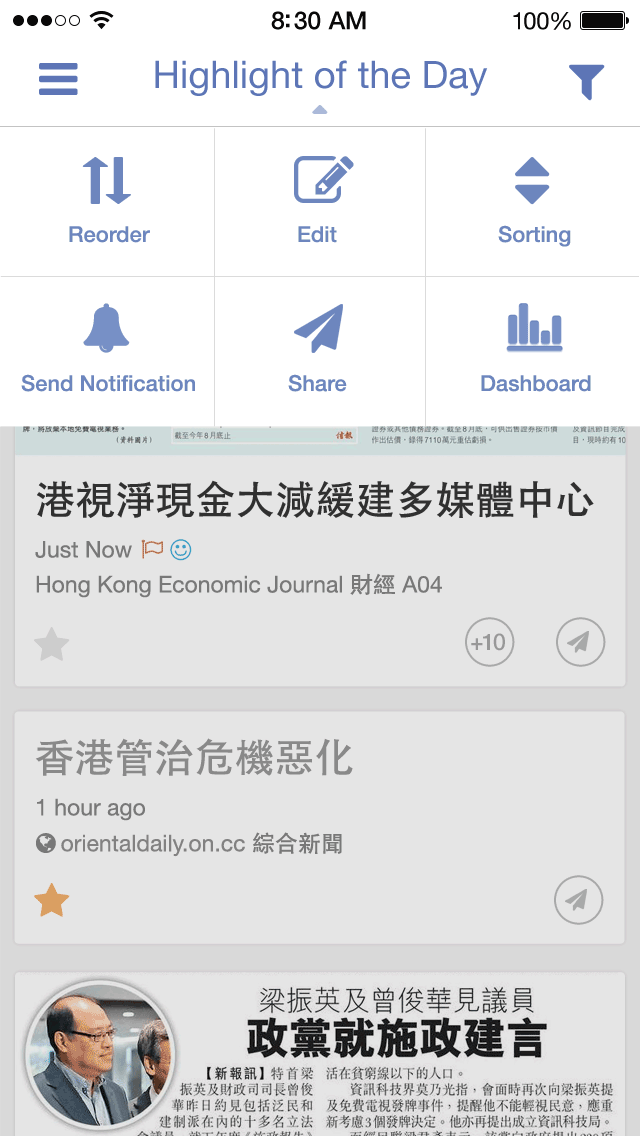640x1136 pixels.
Task: Choose the Reorder option
Action: 108,202
